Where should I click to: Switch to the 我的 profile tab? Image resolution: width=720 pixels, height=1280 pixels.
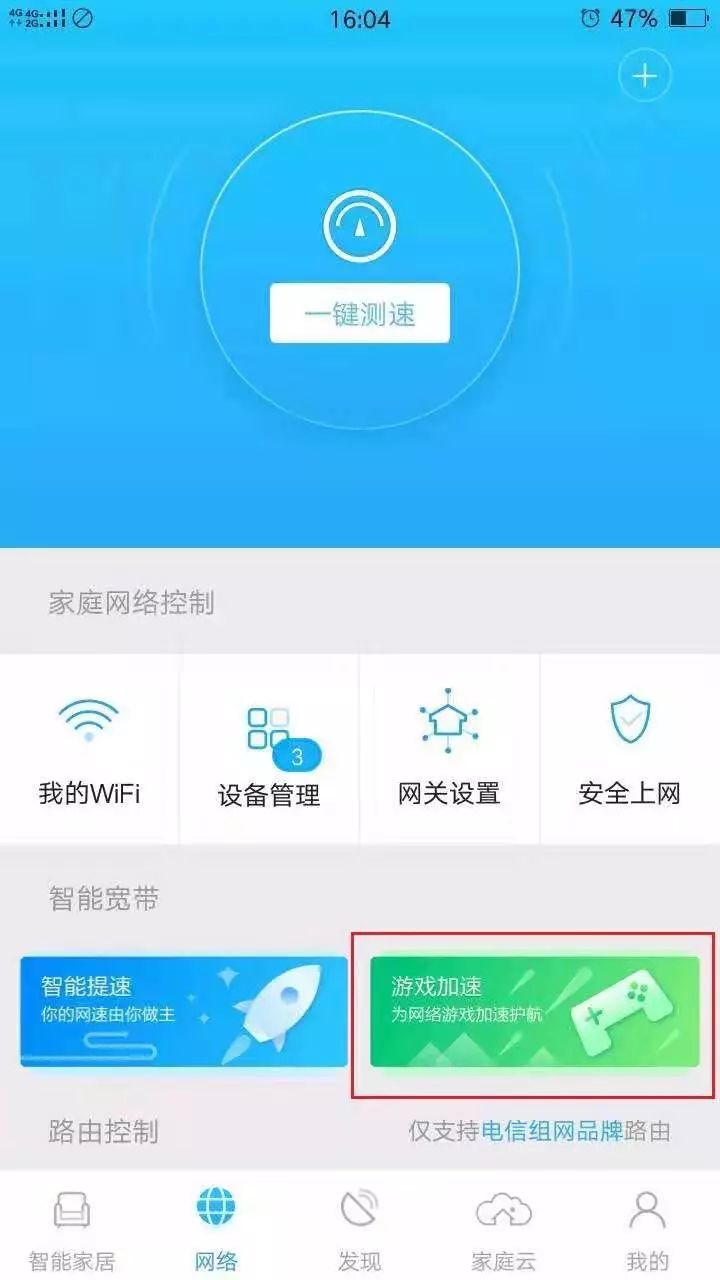pyautogui.click(x=647, y=1228)
